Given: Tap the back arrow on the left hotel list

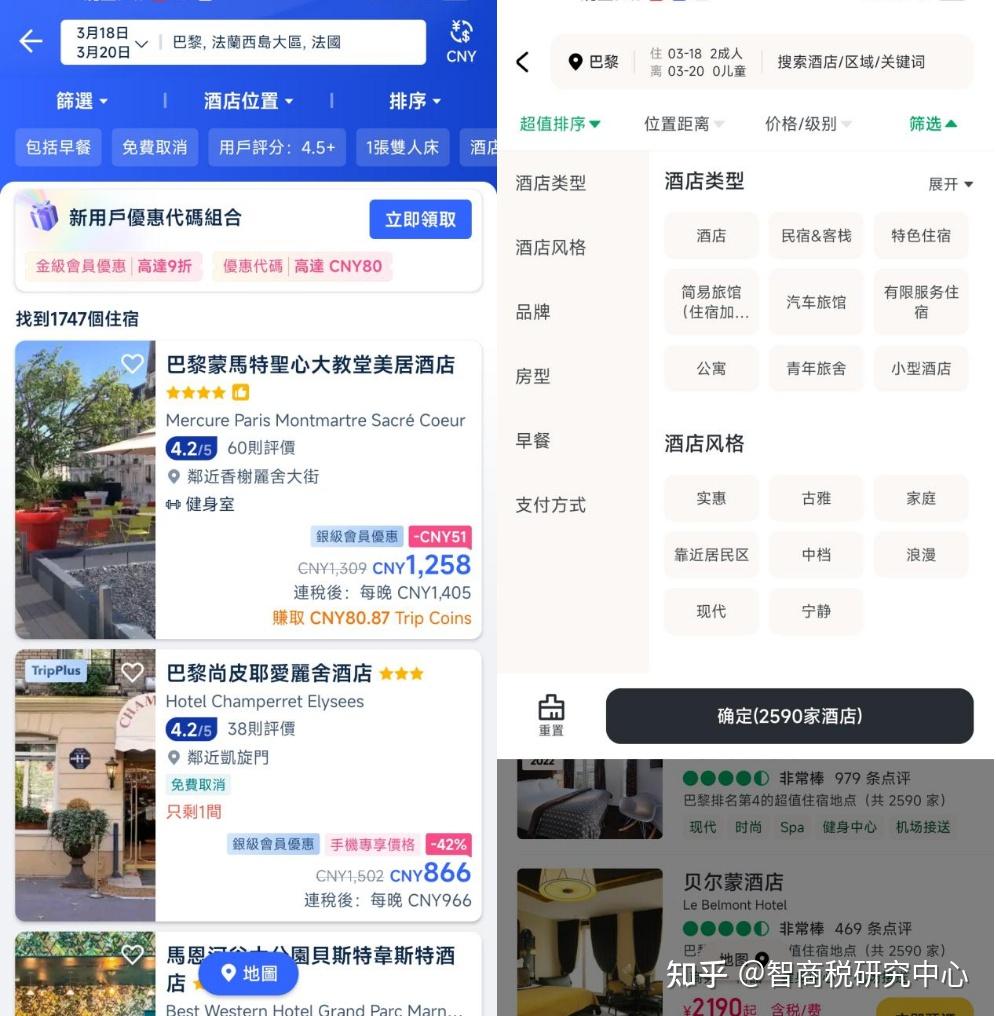Looking at the screenshot, I should pos(30,41).
